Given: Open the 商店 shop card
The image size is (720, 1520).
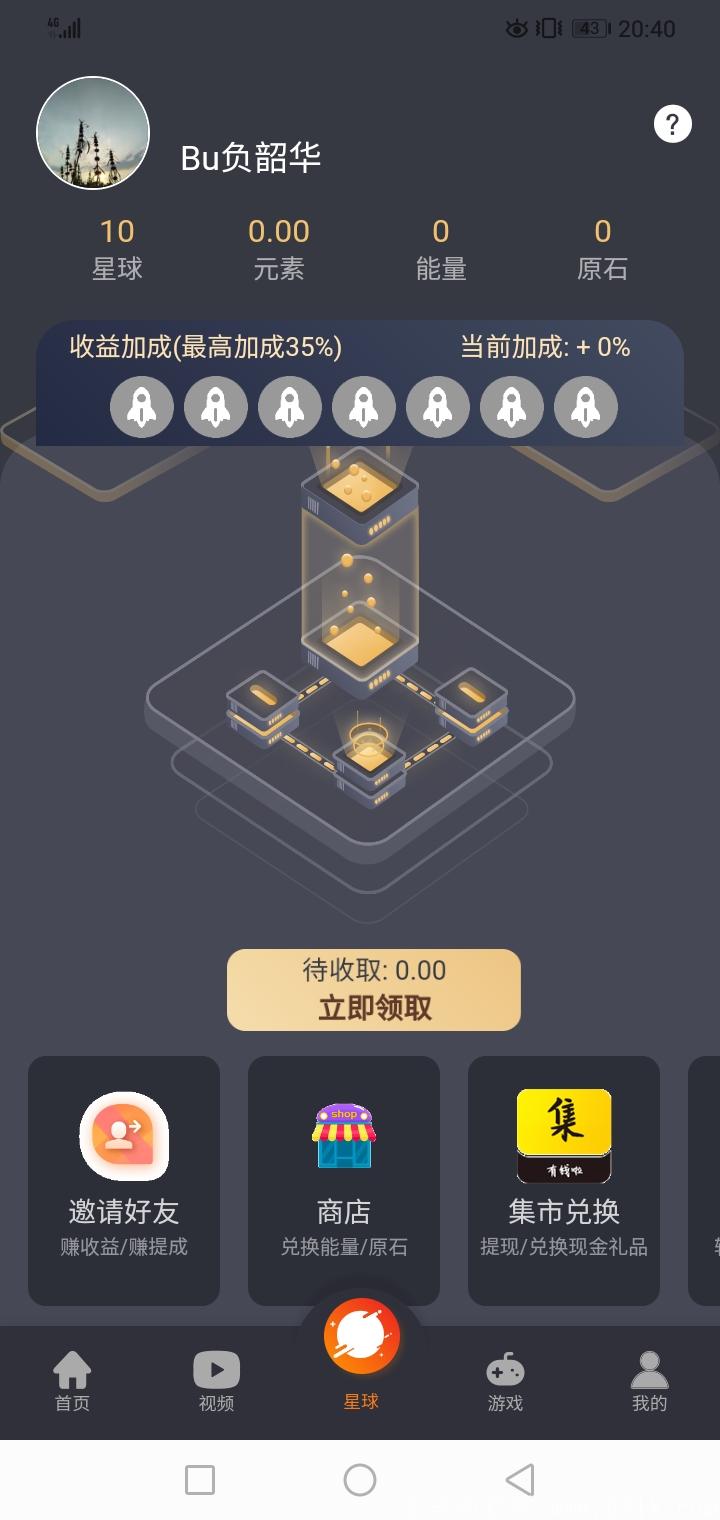Looking at the screenshot, I should point(344,1180).
